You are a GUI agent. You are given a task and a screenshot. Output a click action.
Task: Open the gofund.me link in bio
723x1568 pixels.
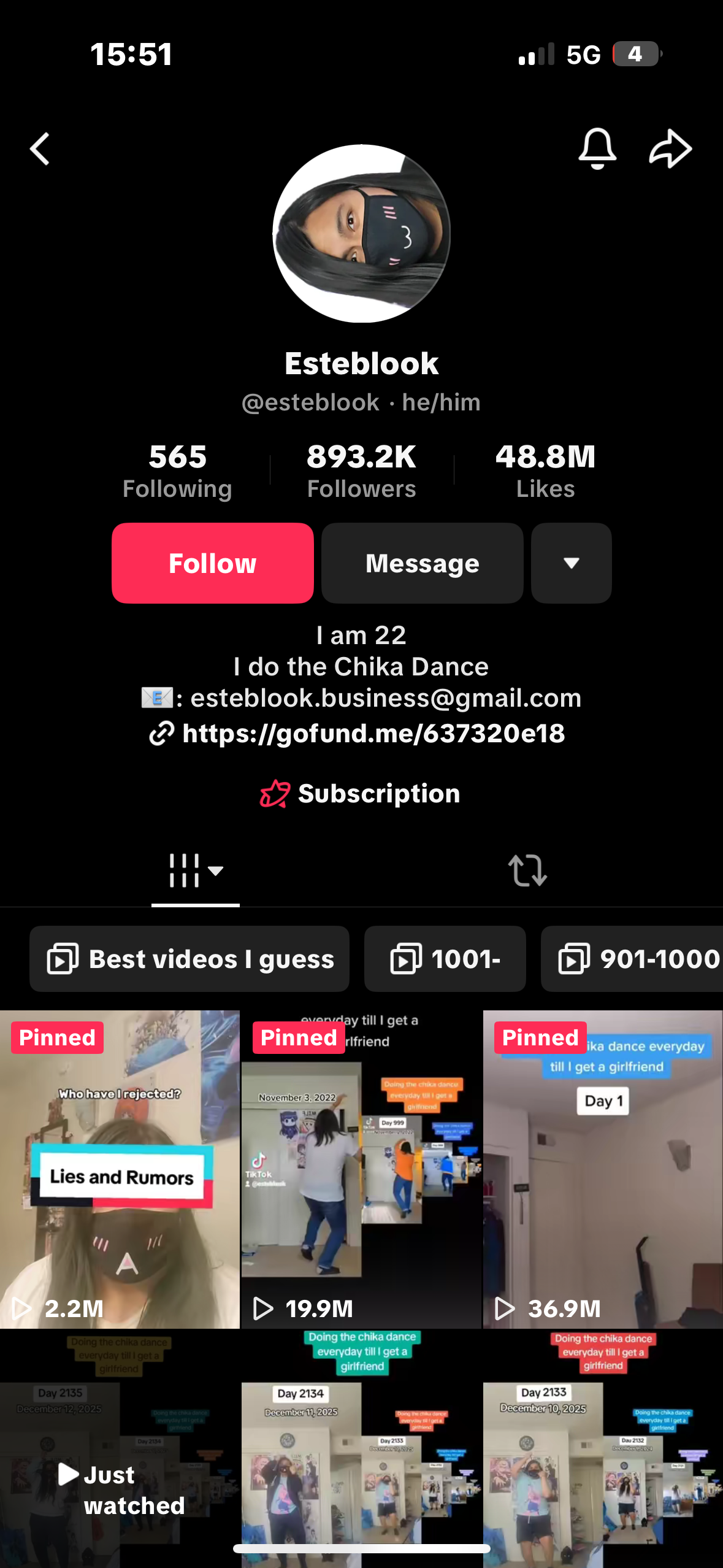coord(373,733)
